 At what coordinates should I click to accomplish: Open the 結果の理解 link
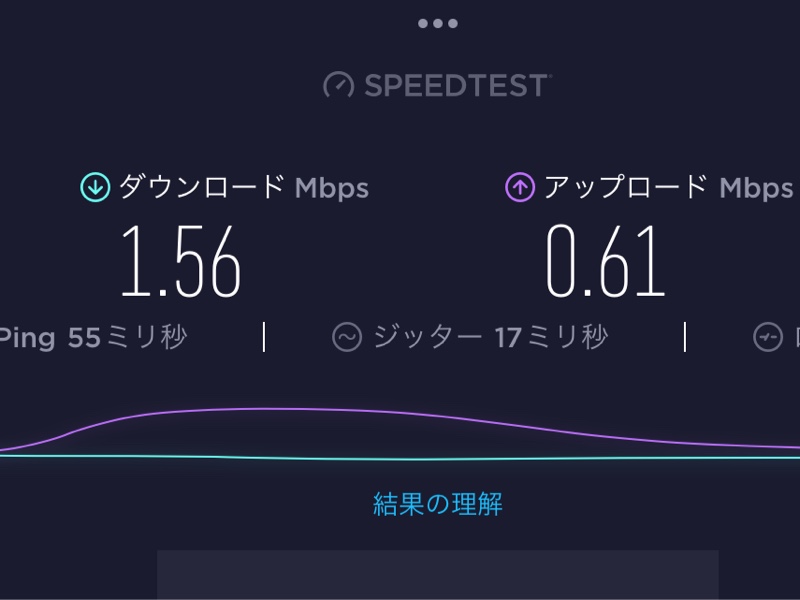point(437,503)
